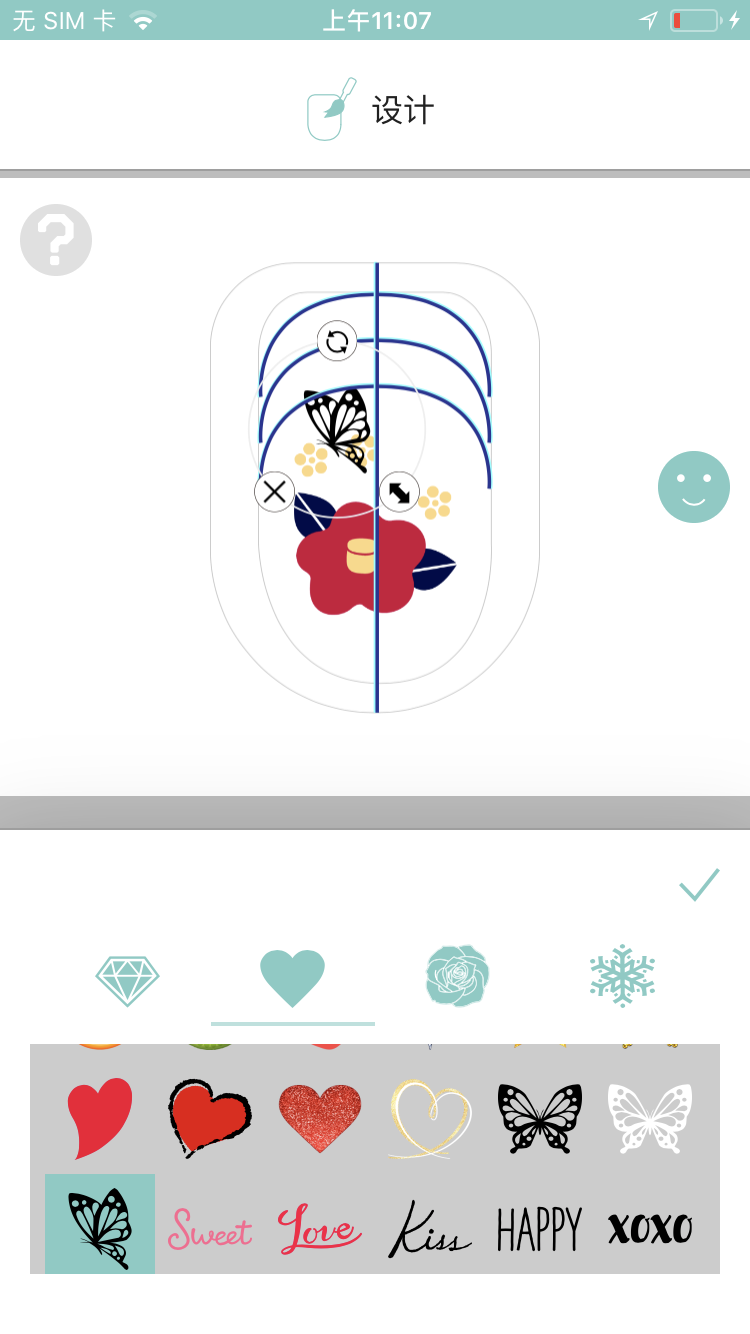Choose the red Love text sticker

pos(319,1228)
